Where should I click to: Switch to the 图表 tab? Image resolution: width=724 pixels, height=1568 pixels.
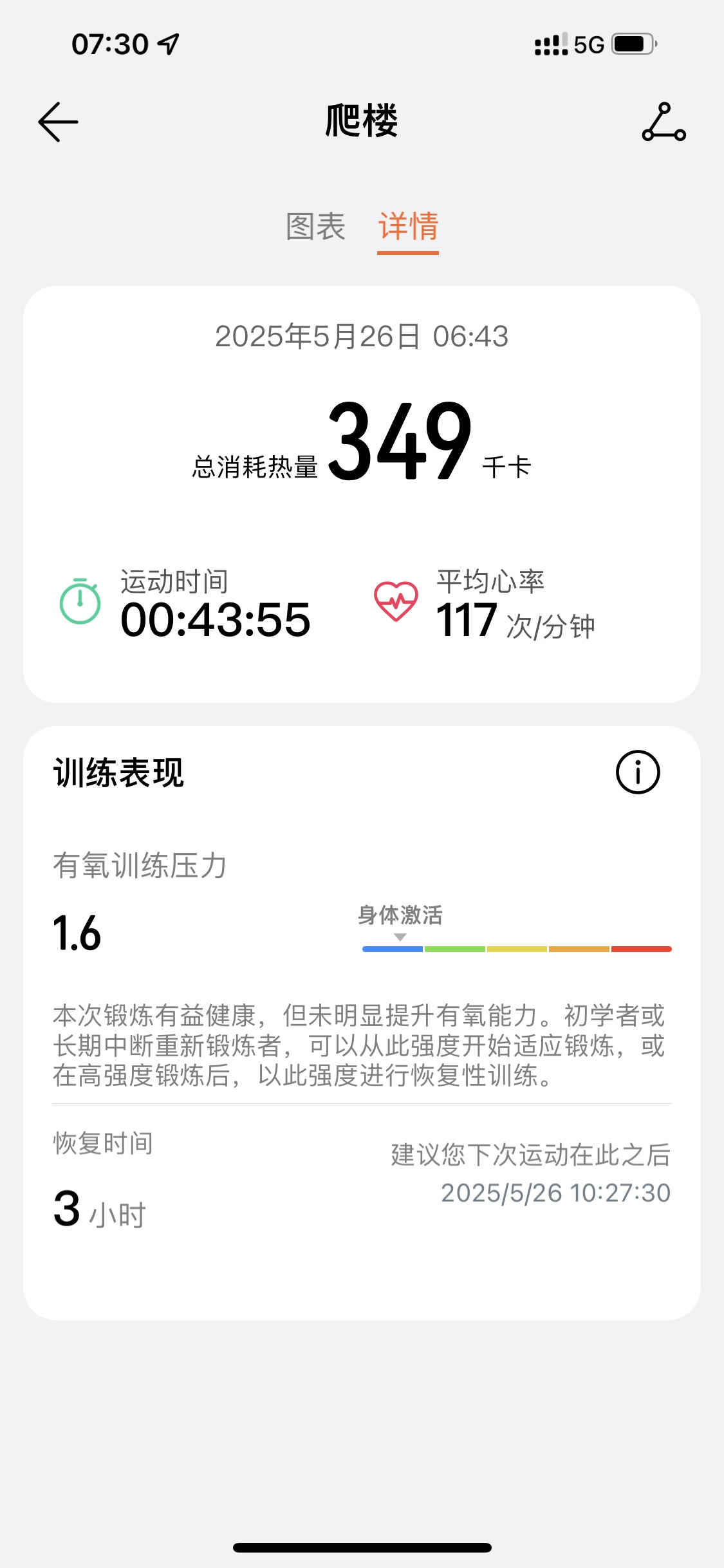pos(315,227)
